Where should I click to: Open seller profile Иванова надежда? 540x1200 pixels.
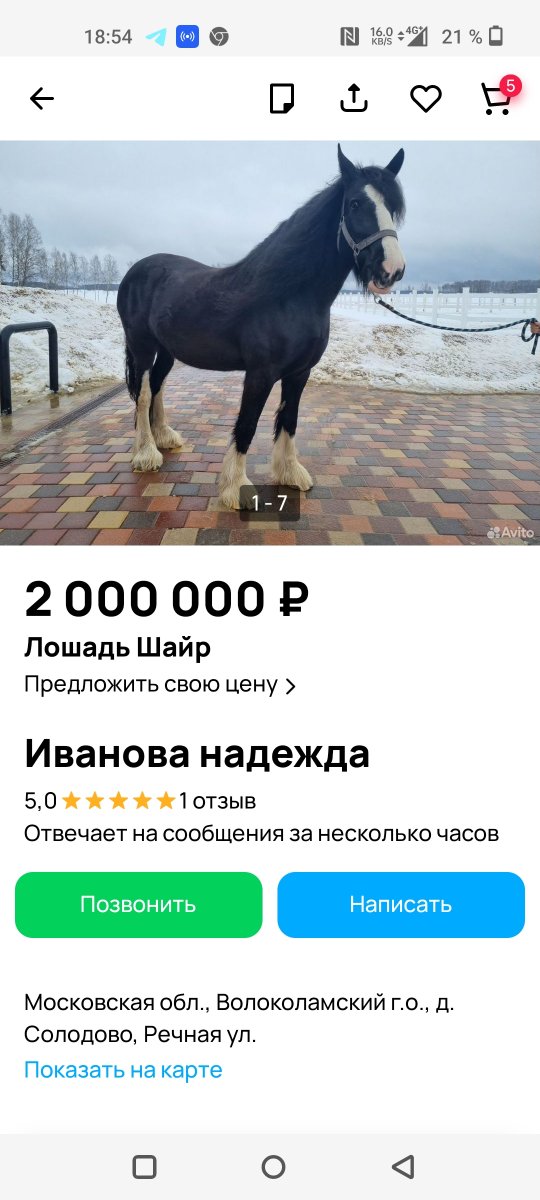click(x=197, y=753)
